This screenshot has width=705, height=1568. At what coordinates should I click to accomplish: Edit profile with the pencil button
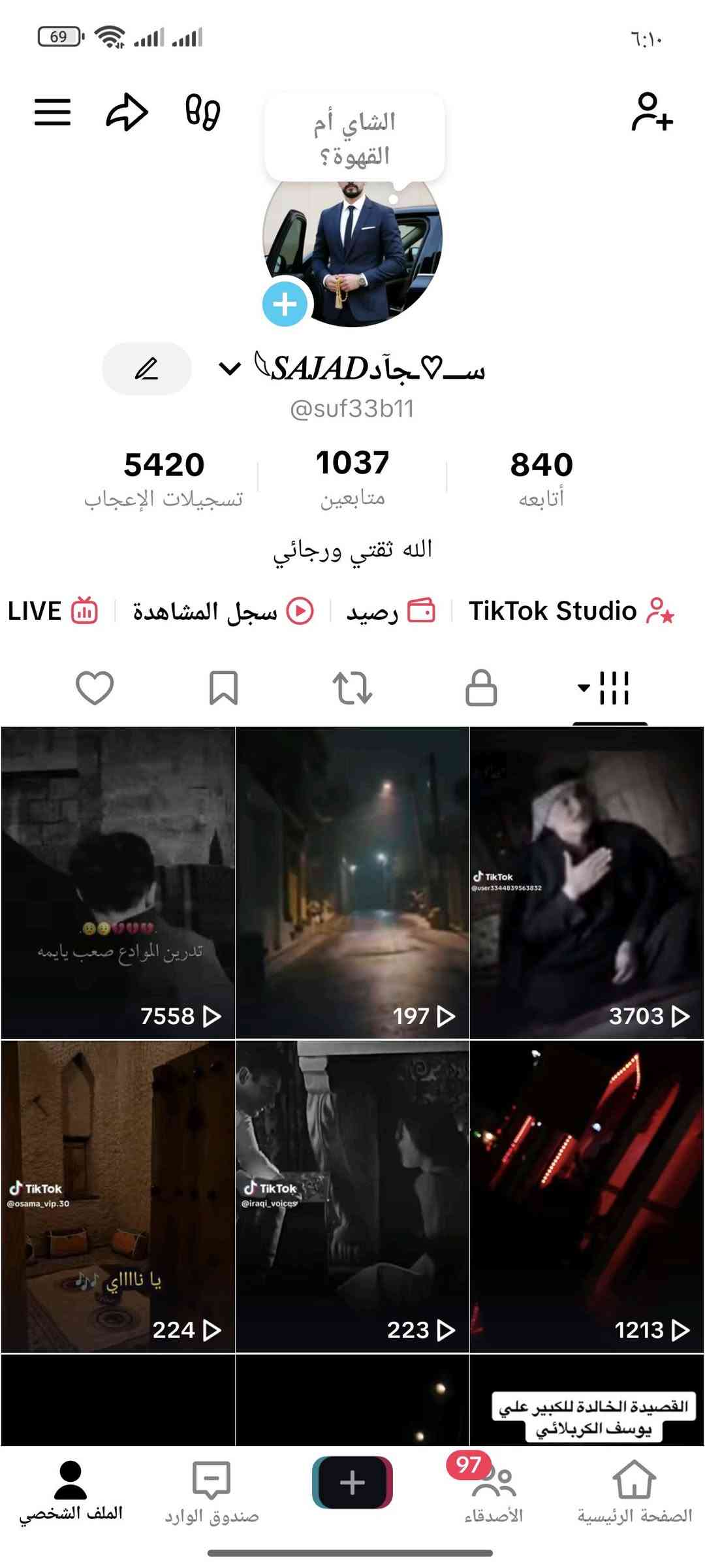tap(146, 369)
